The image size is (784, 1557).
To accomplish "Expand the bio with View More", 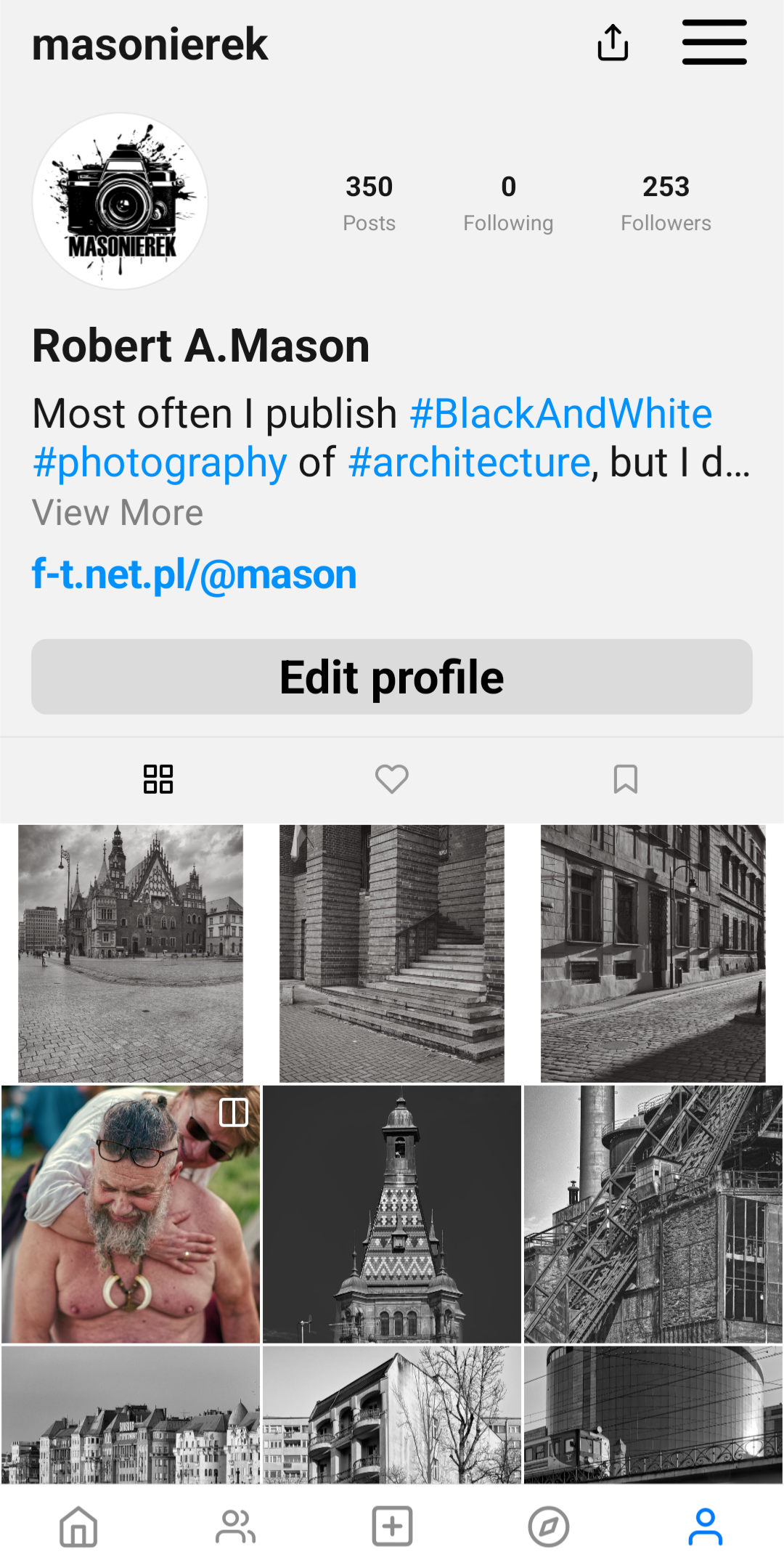I will (x=118, y=513).
